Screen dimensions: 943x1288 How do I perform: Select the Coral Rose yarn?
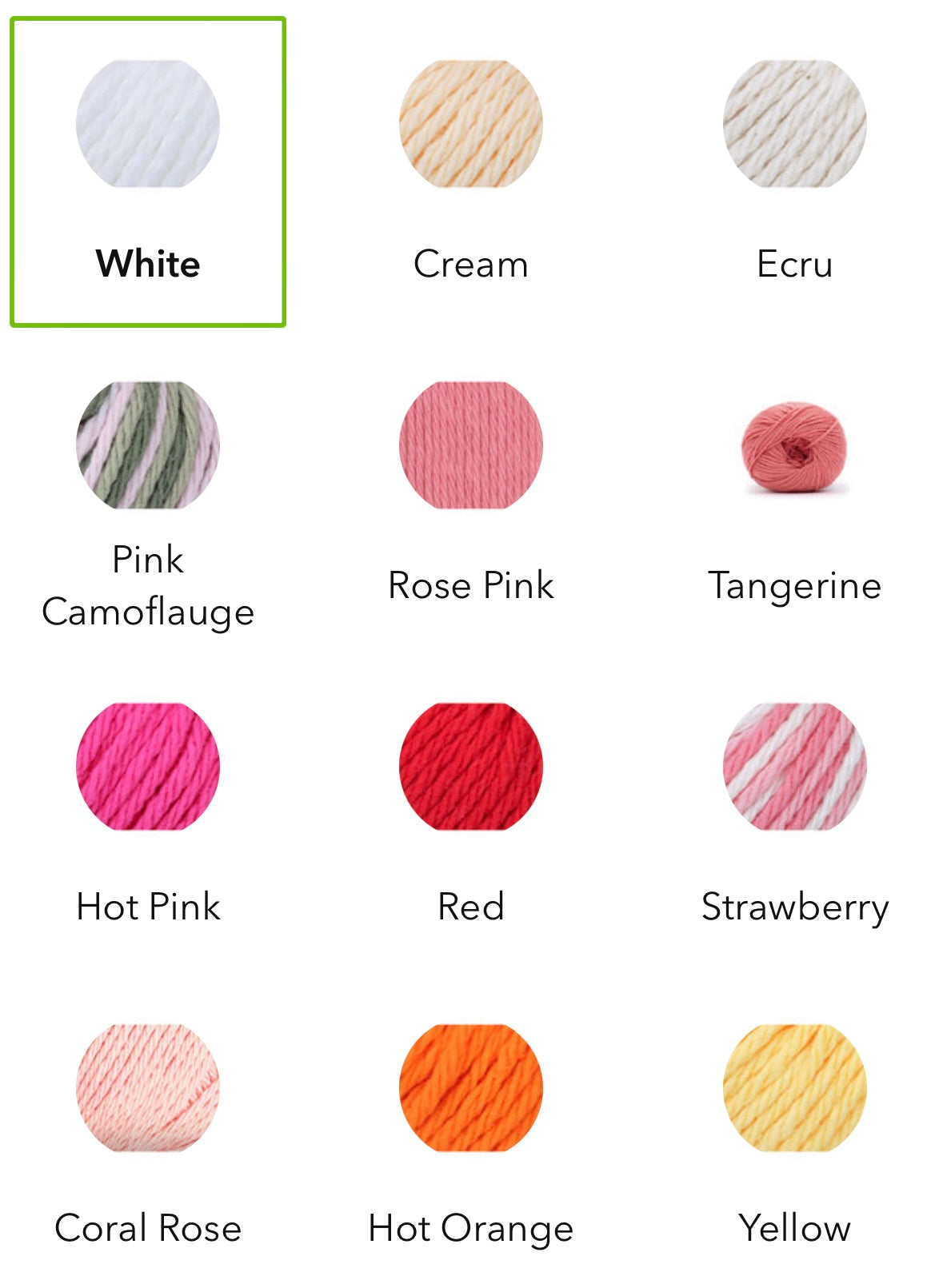point(148,1088)
